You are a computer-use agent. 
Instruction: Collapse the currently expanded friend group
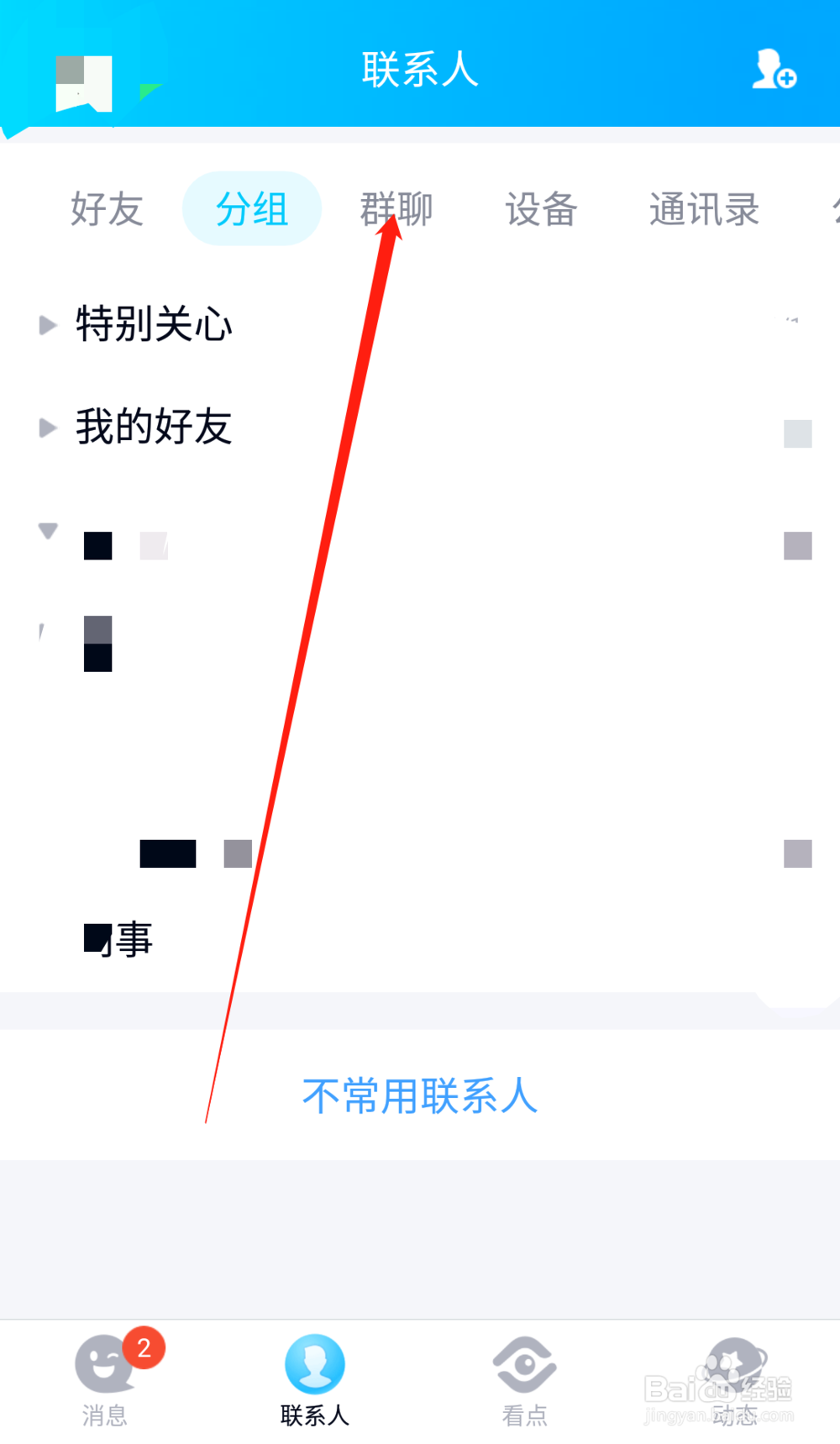46,530
